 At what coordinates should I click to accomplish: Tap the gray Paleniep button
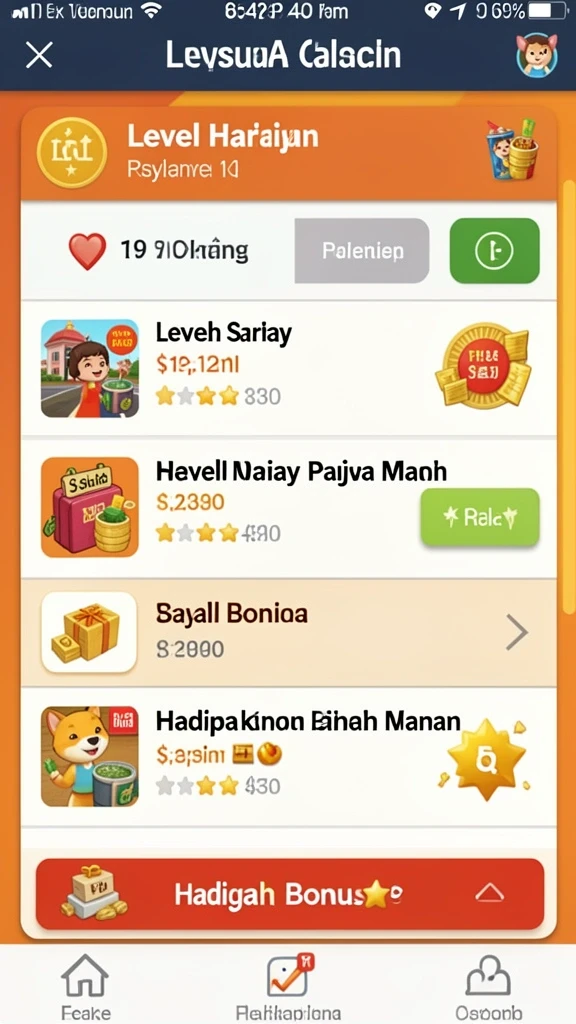(362, 251)
